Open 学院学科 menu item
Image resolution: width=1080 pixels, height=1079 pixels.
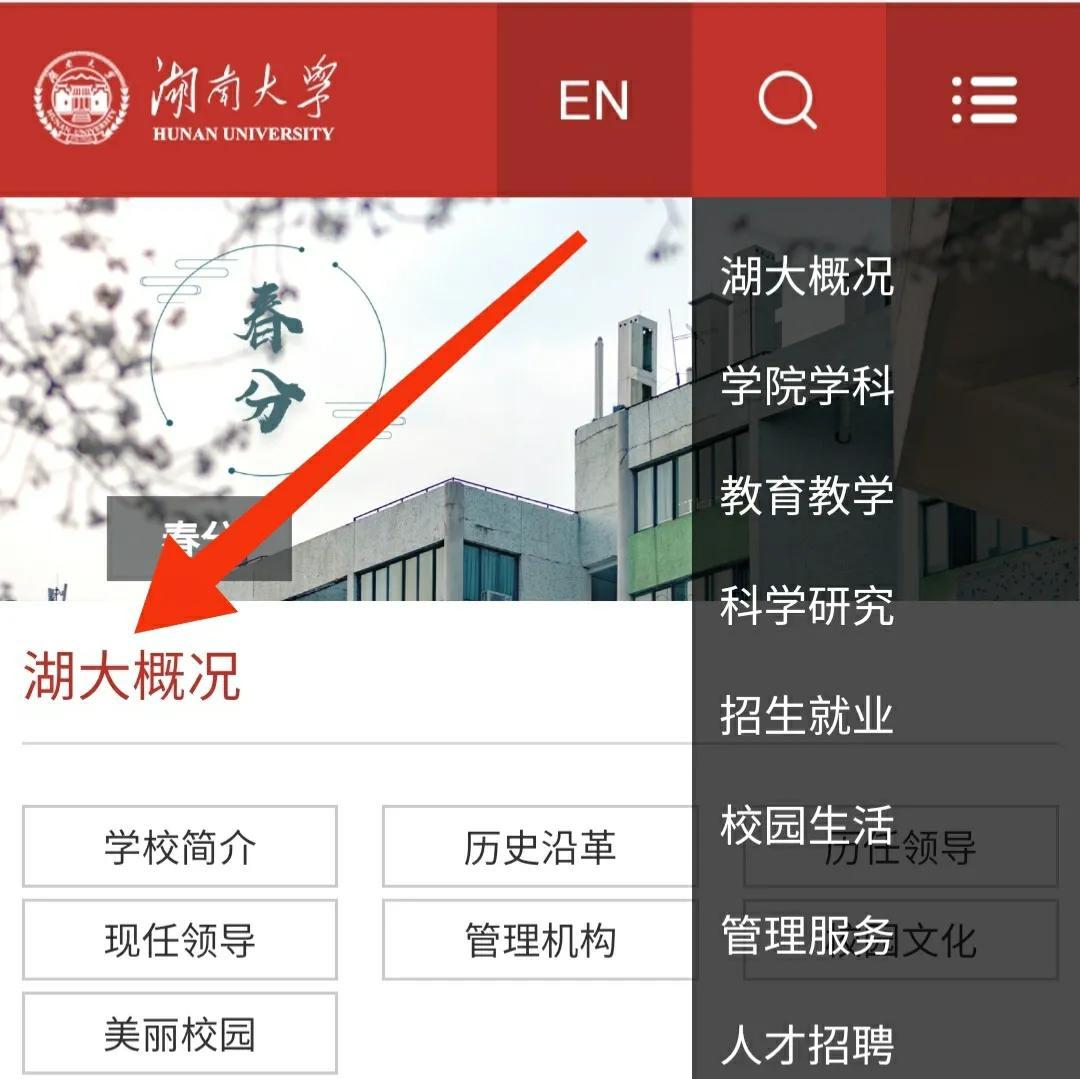(806, 387)
